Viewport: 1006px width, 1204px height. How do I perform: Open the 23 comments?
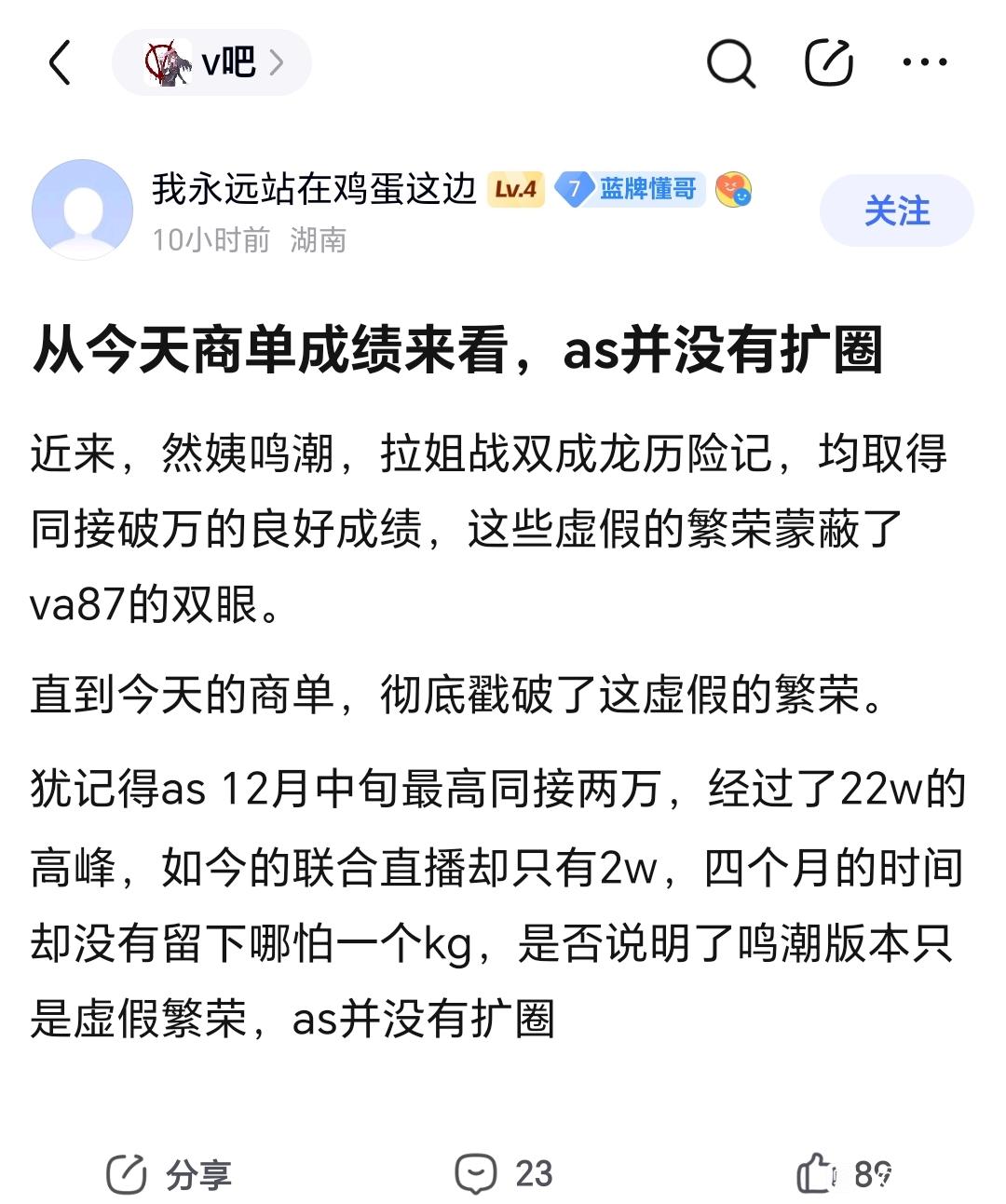click(x=504, y=1174)
